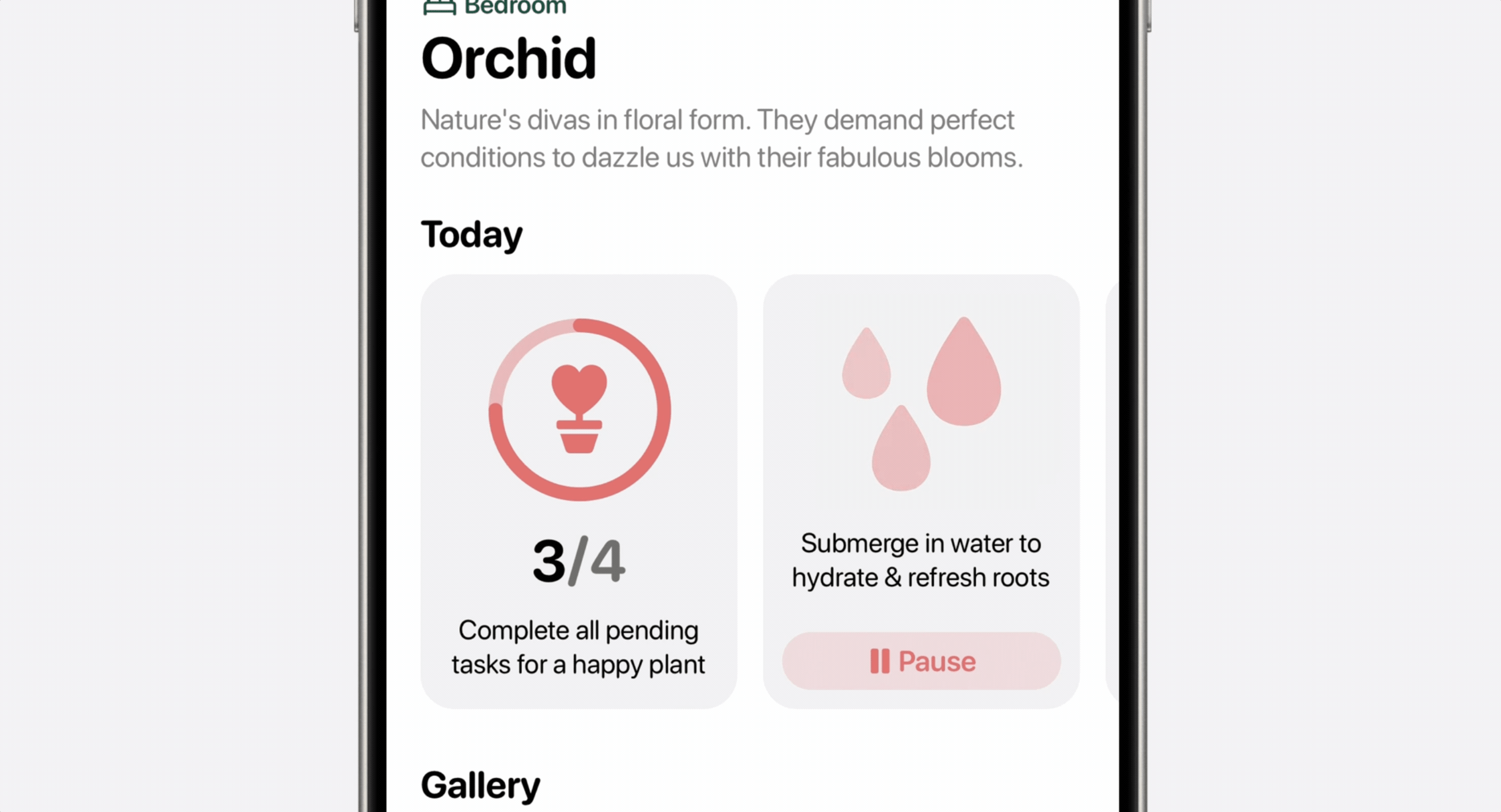Pause the submerge in water task
1501x812 pixels.
[920, 661]
